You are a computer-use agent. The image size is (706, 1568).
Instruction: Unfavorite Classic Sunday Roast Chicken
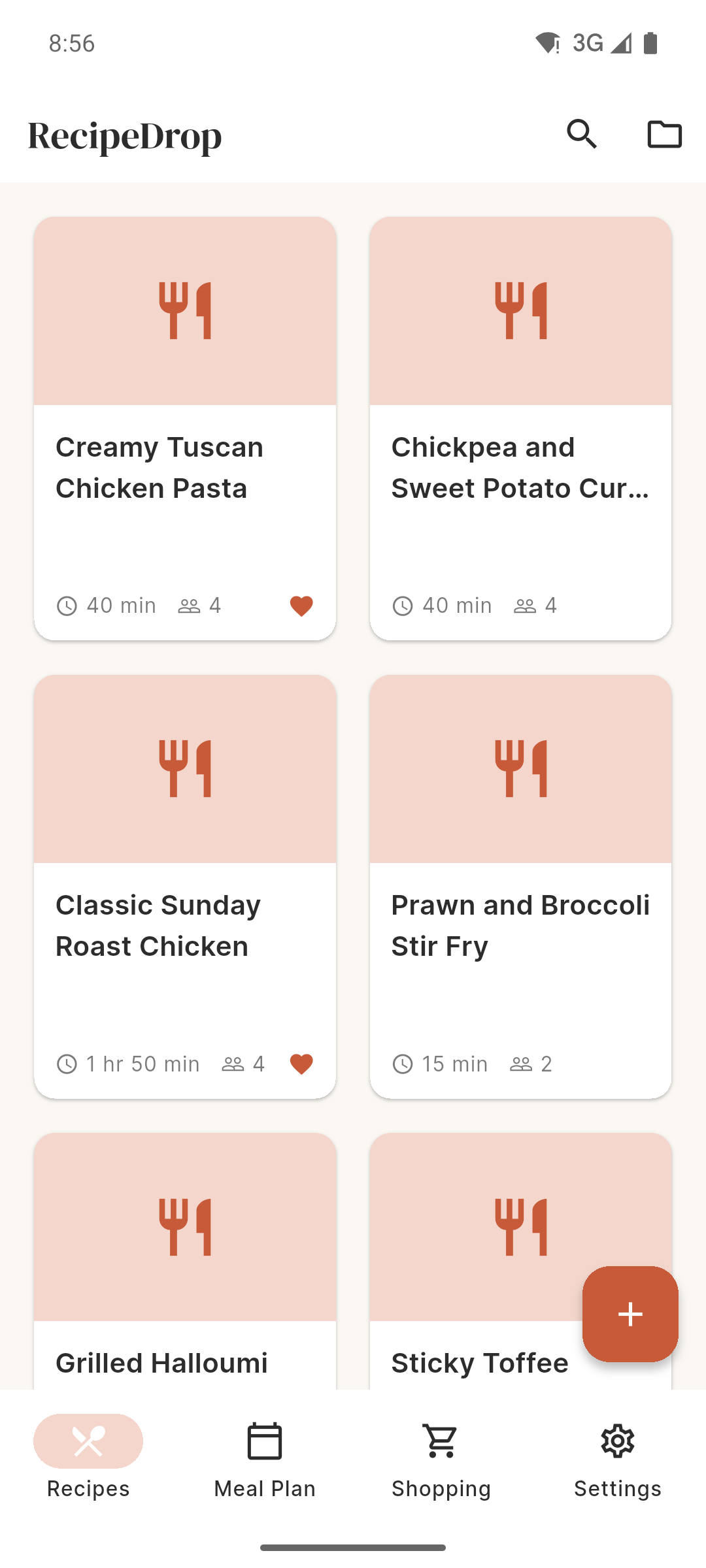click(x=301, y=1064)
